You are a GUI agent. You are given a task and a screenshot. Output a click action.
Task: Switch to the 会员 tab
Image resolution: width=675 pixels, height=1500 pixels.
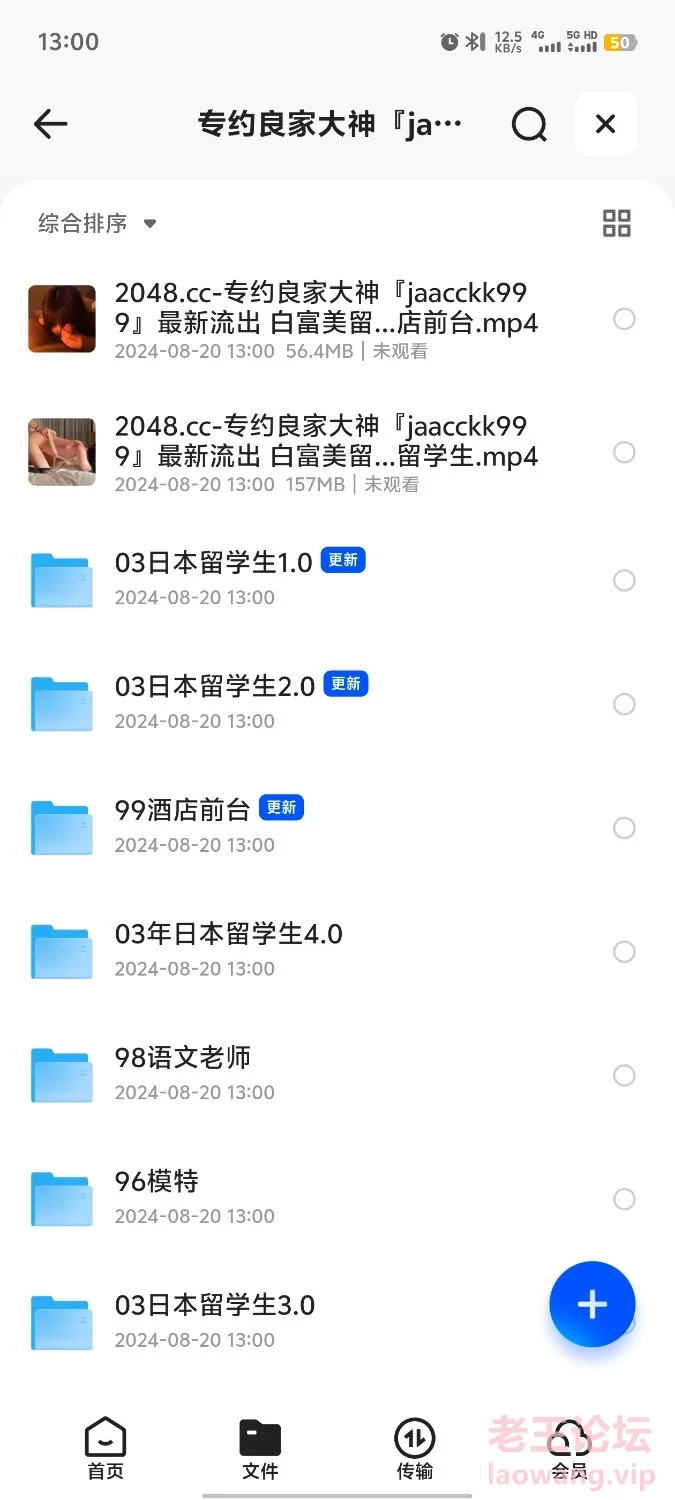coord(569,1449)
